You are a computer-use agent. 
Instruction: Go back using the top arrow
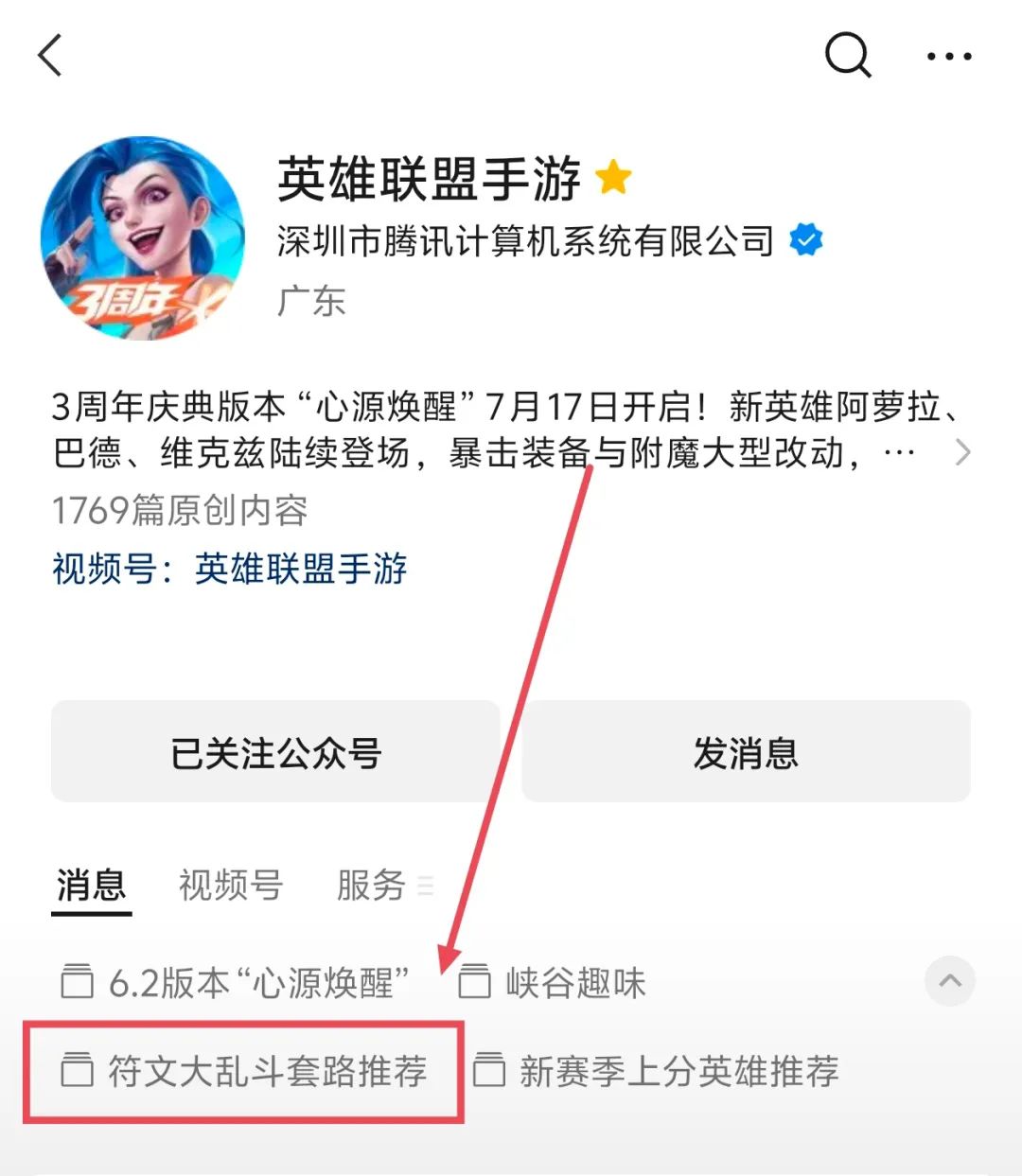pos(51,55)
